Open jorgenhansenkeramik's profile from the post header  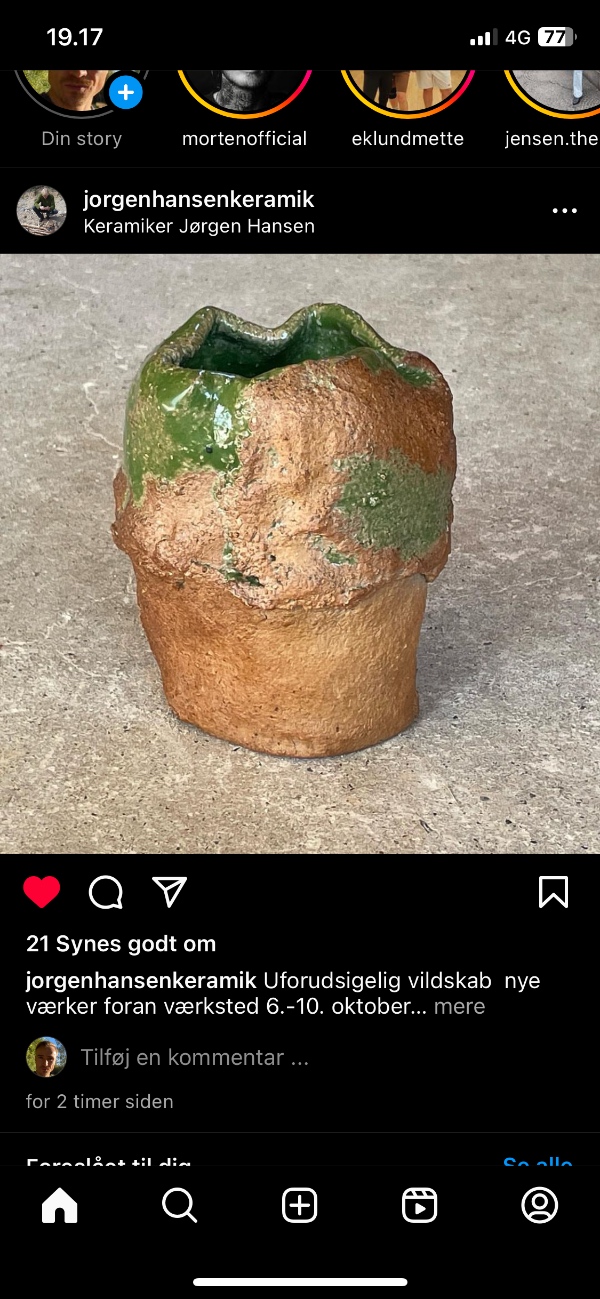coord(198,200)
